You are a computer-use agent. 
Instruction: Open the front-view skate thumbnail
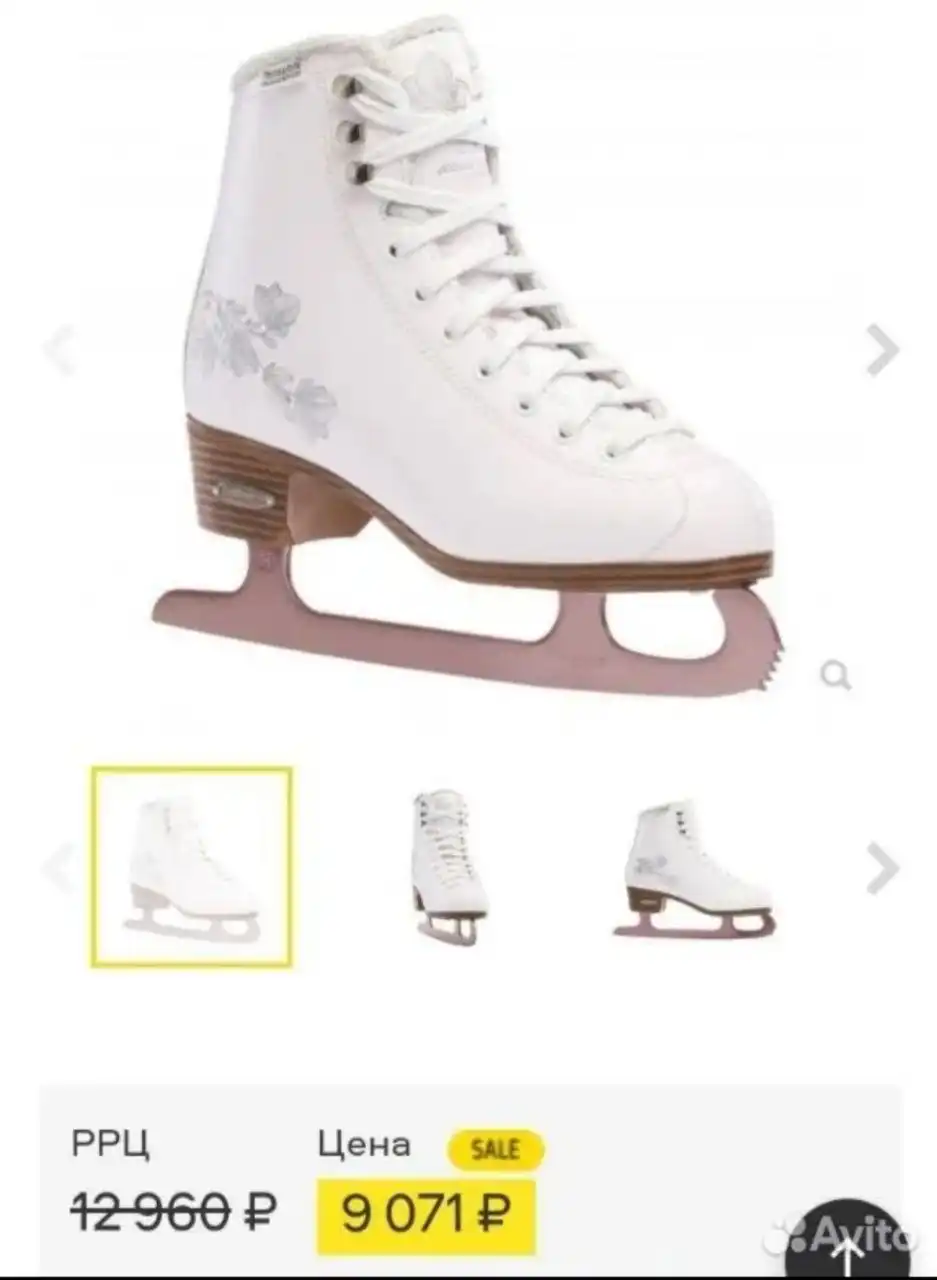click(449, 867)
